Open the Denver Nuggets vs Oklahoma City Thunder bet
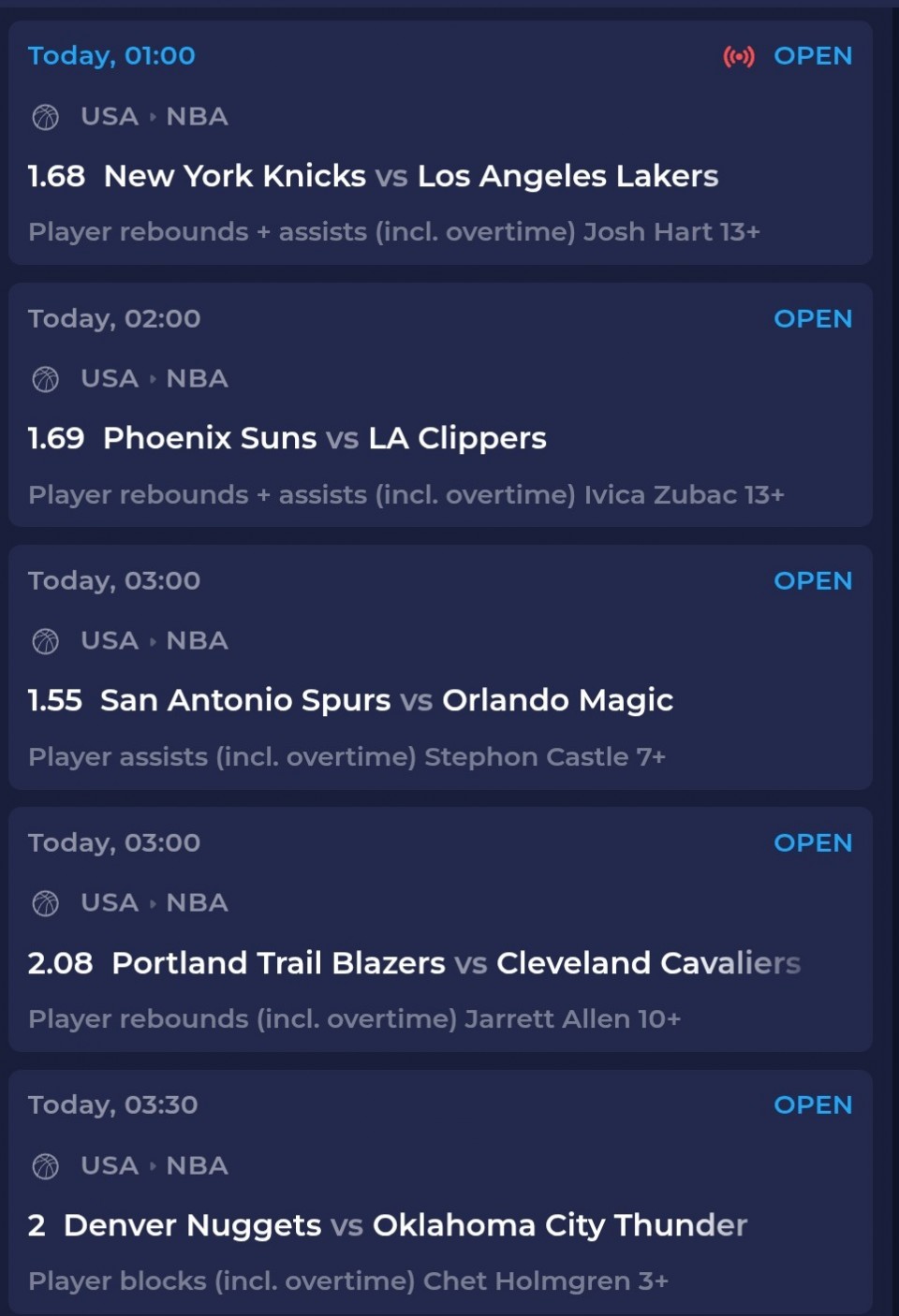 [x=405, y=1225]
